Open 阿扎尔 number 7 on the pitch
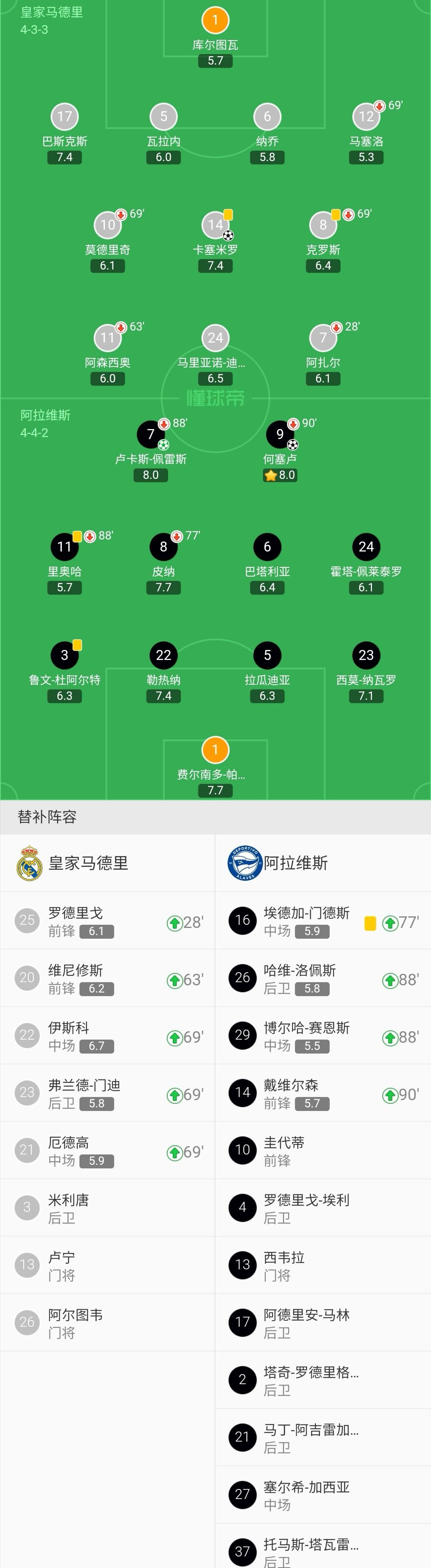This screenshot has width=431, height=1568. tap(322, 338)
